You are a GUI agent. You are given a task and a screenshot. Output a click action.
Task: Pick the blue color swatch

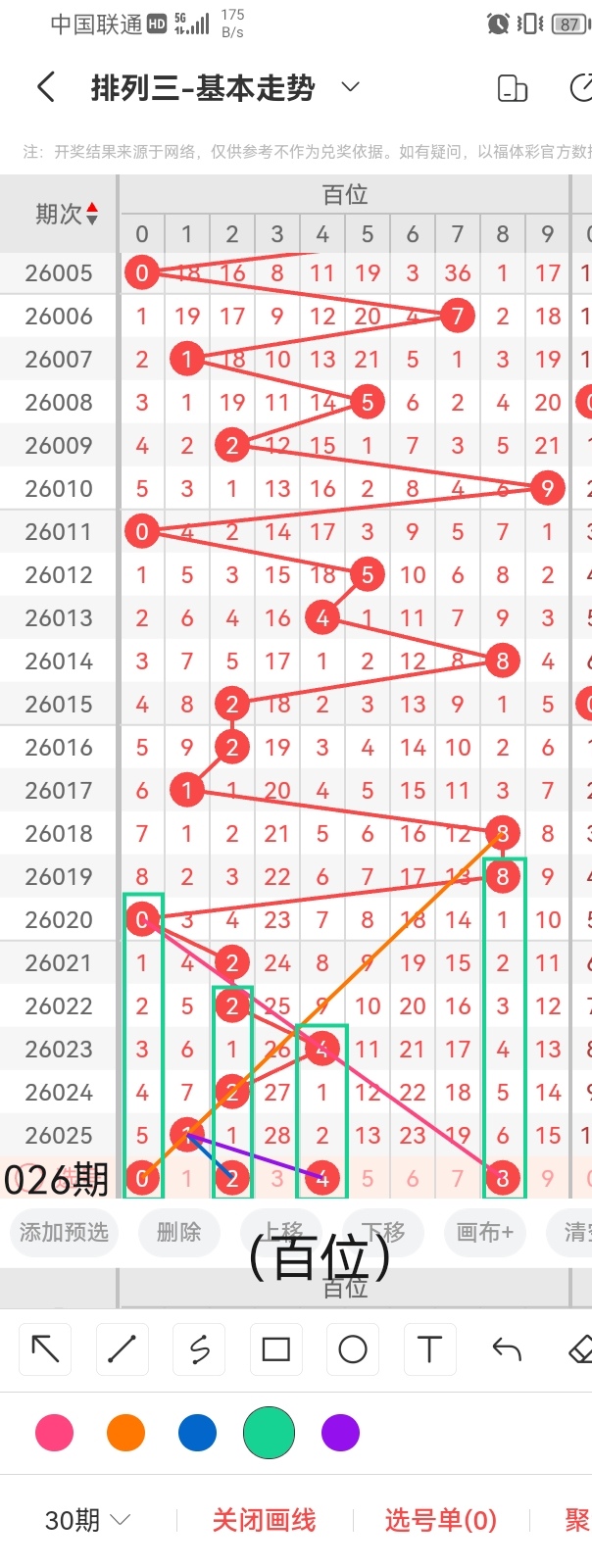pyautogui.click(x=197, y=1433)
